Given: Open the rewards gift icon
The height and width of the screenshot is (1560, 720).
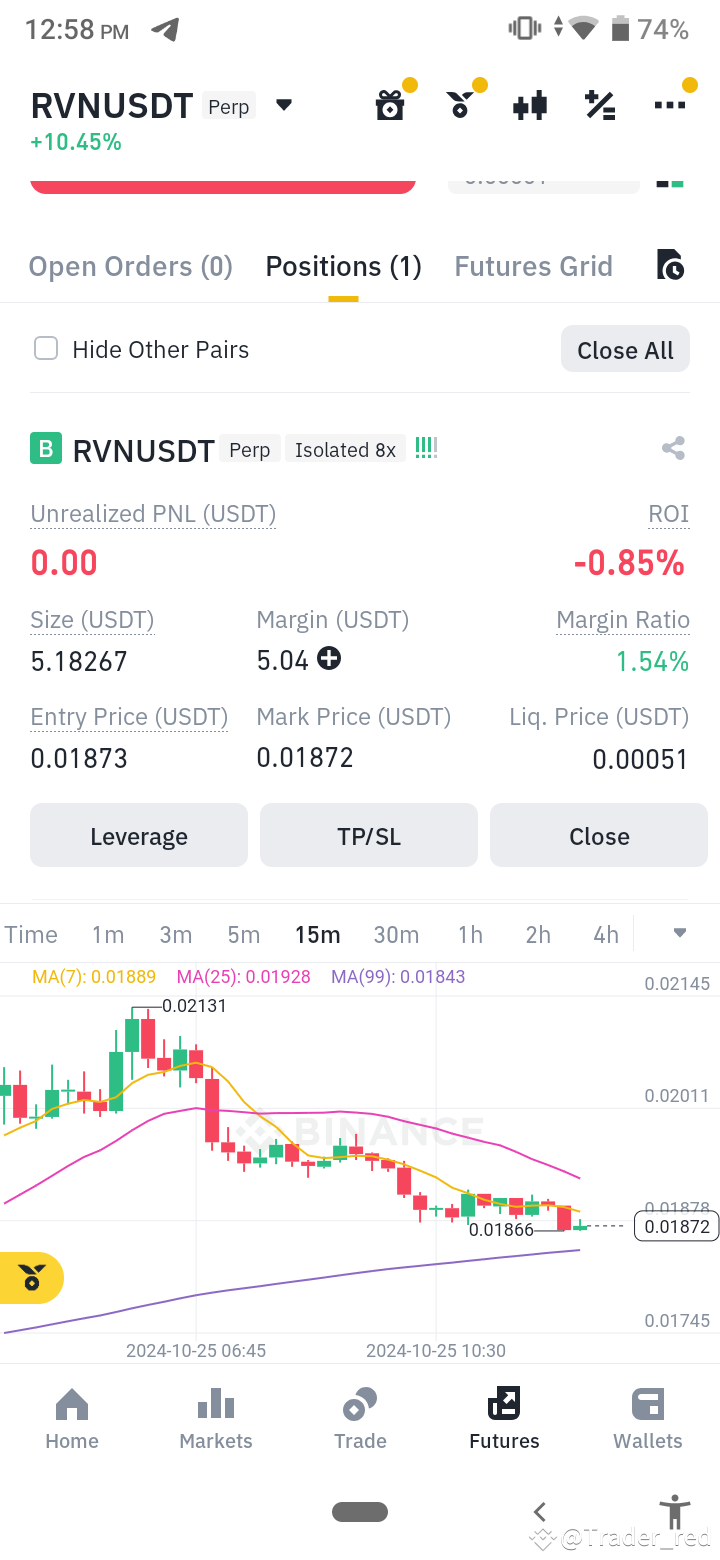Looking at the screenshot, I should (x=390, y=104).
